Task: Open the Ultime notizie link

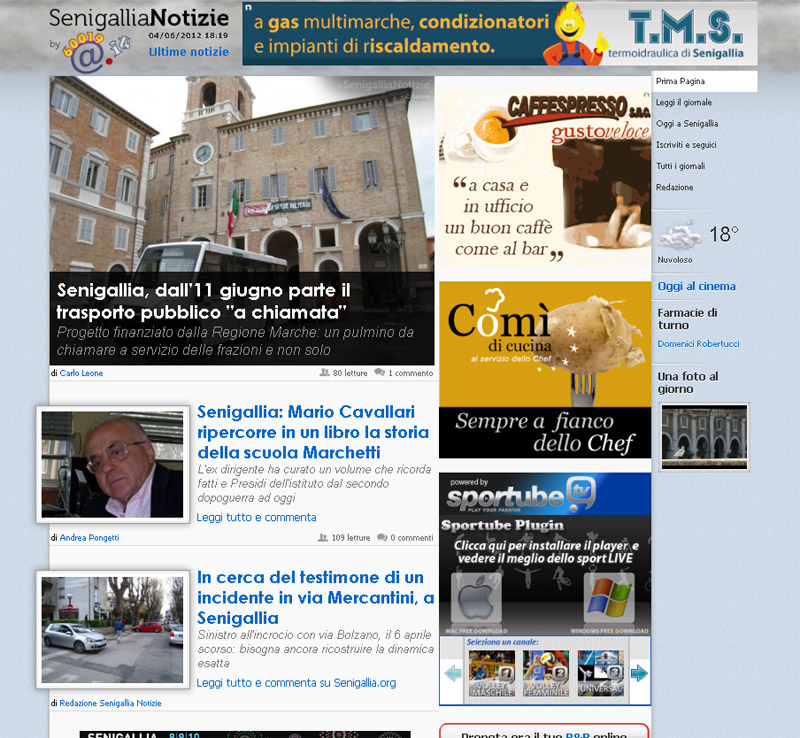Action: (x=189, y=51)
